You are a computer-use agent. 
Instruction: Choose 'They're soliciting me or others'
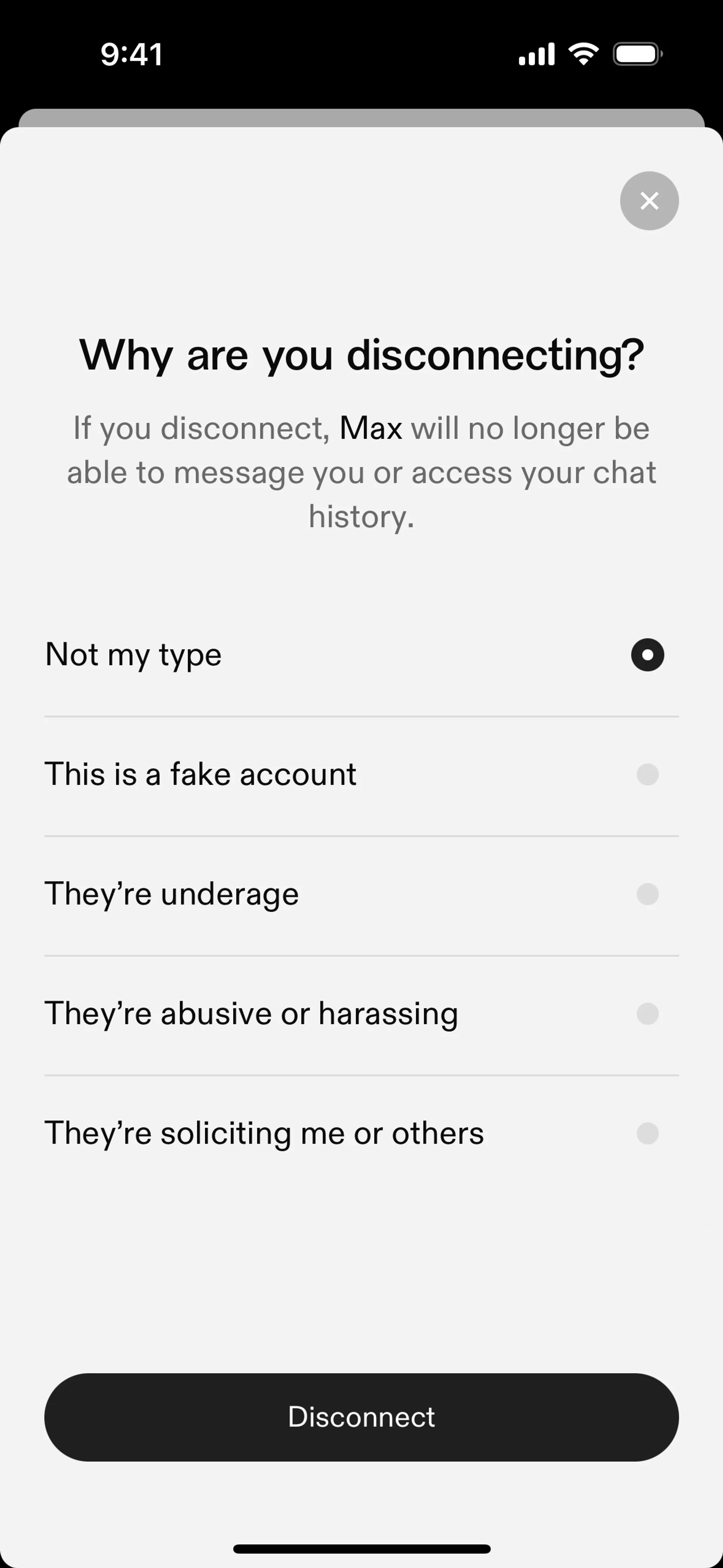[x=647, y=1133]
